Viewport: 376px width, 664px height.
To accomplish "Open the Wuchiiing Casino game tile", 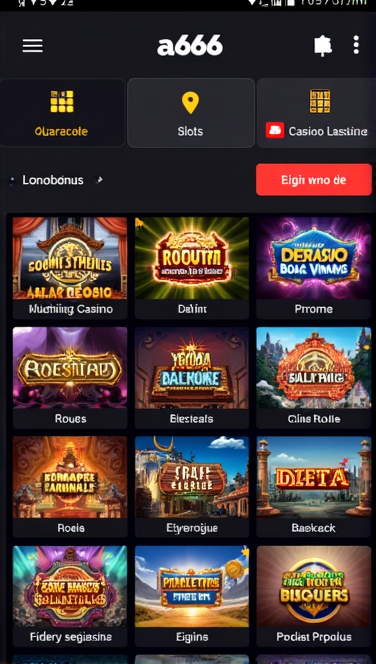I will 70,268.
